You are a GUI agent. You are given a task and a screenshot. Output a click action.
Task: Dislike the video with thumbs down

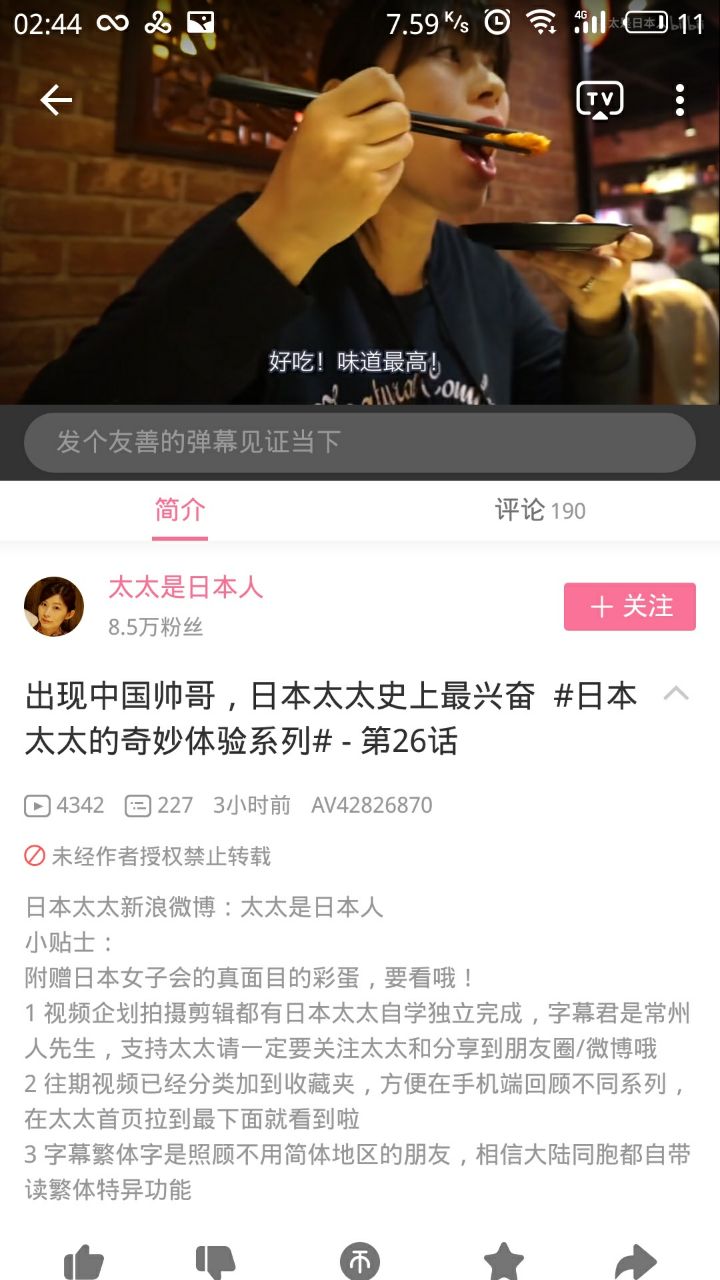click(215, 1262)
